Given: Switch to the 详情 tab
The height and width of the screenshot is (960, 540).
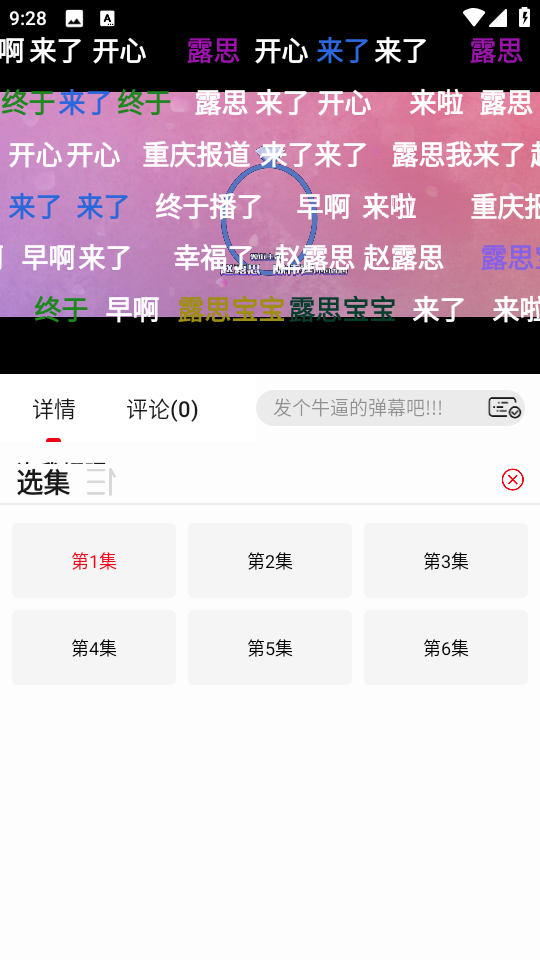Looking at the screenshot, I should (x=54, y=408).
